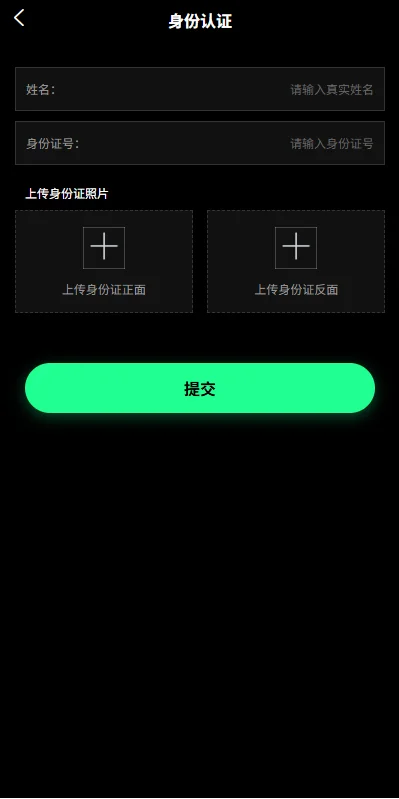Go back using the top-left arrow
399x799 pixels.
click(x=19, y=18)
